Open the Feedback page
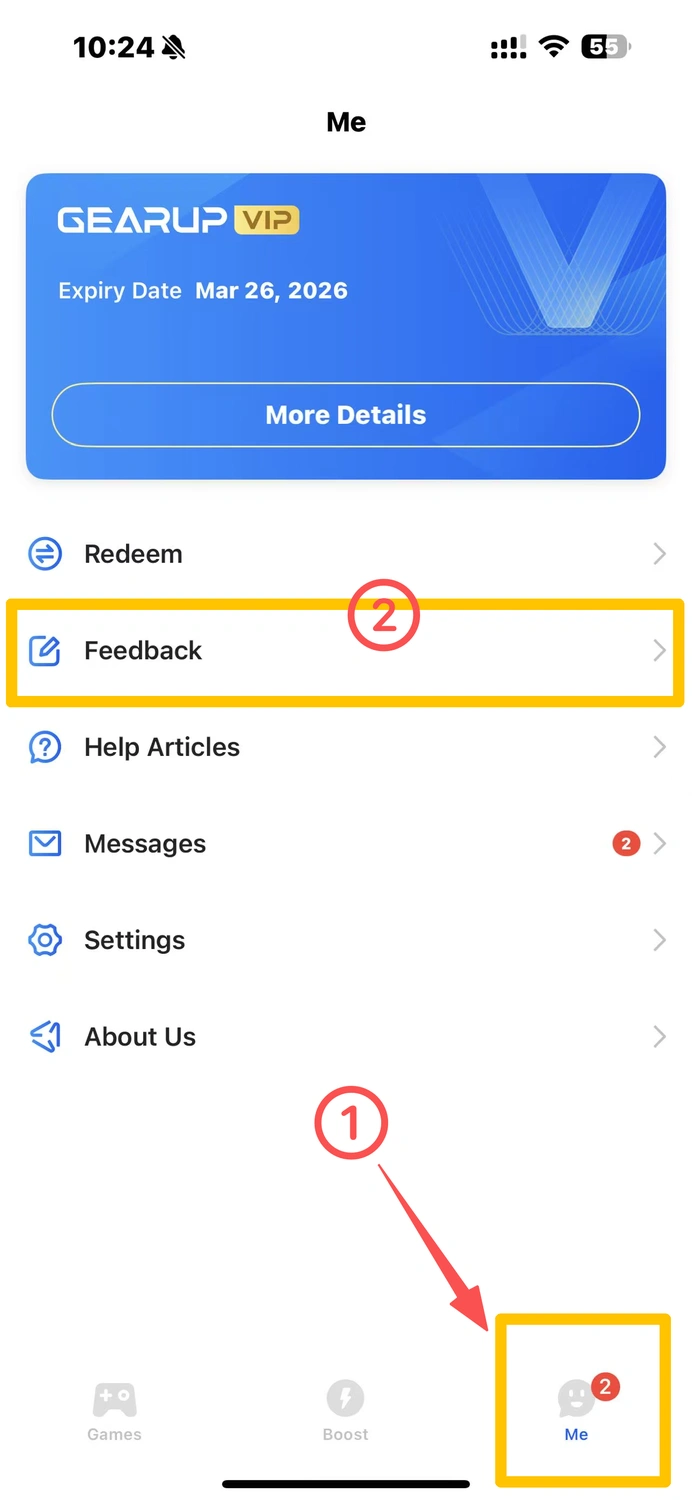 point(346,651)
